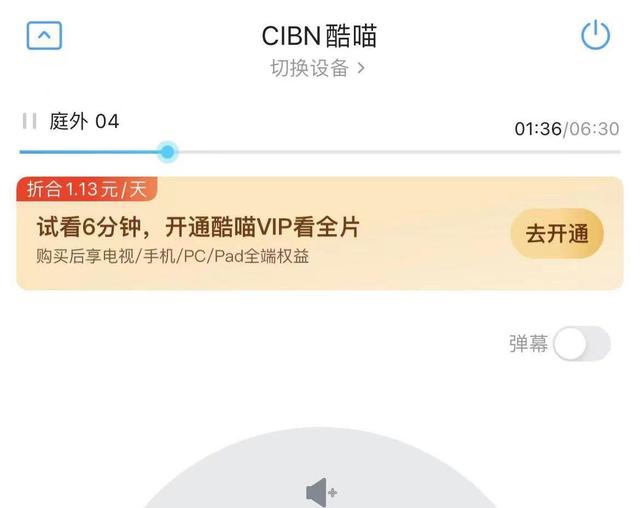Tap the power icon to disconnect
This screenshot has height=508, width=640.
pyautogui.click(x=595, y=36)
